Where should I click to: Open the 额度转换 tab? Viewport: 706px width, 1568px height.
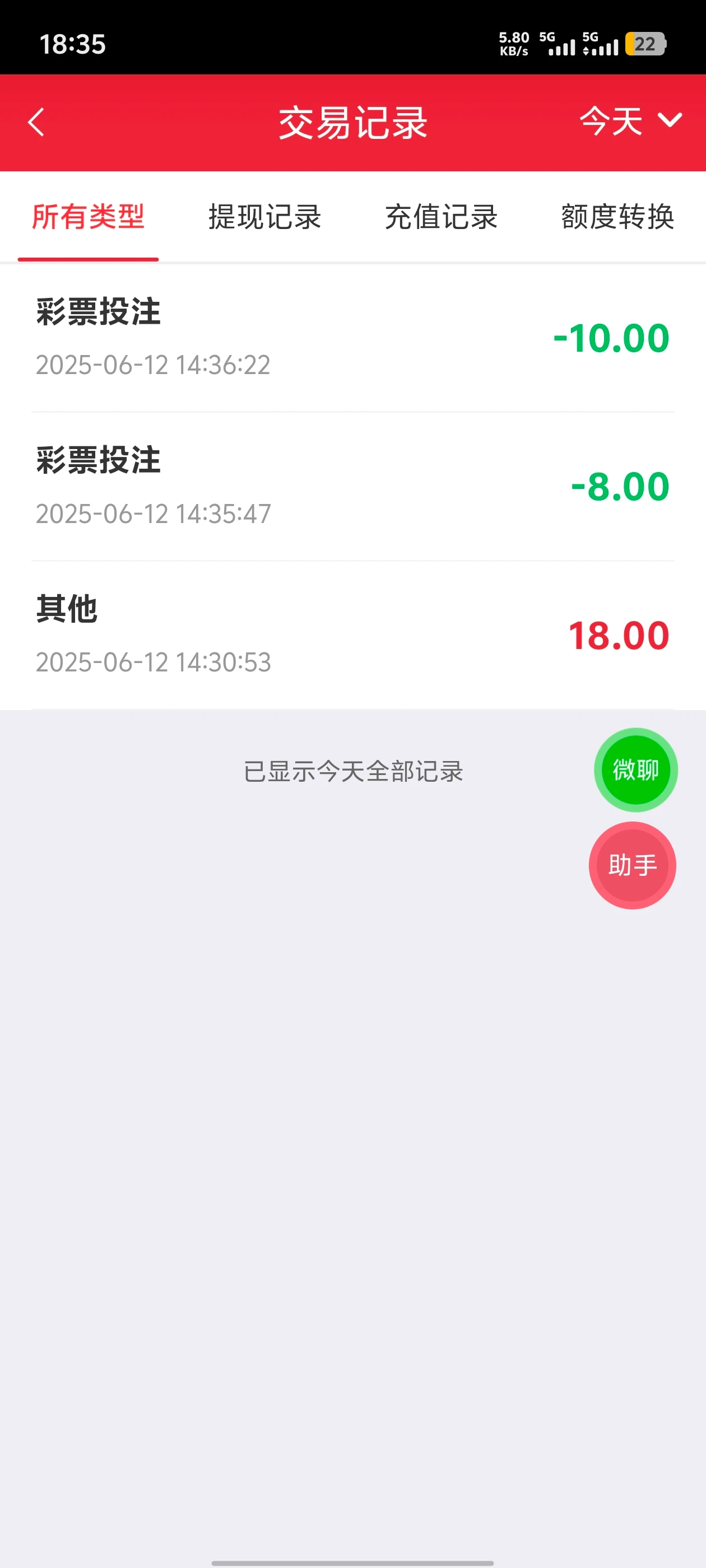click(x=617, y=218)
